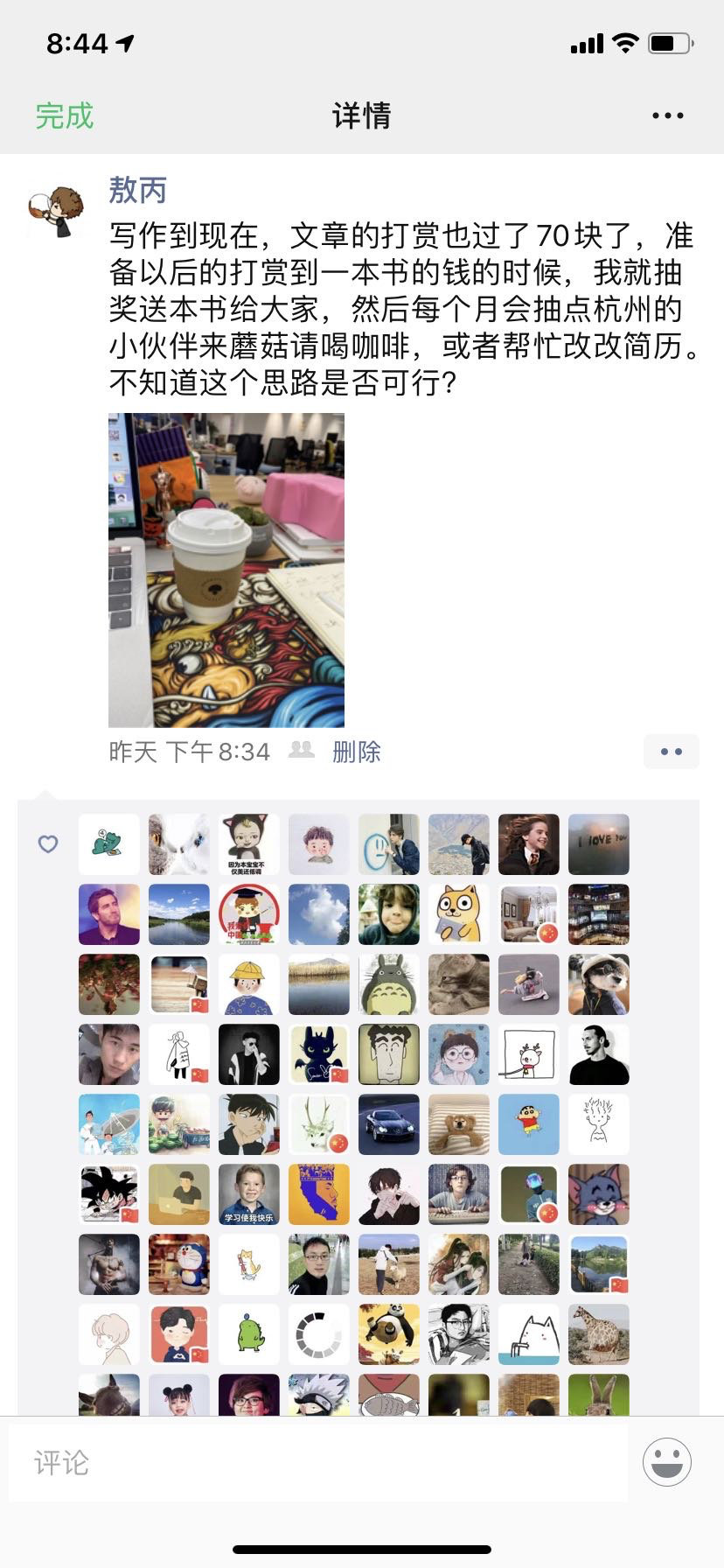Screen dimensions: 724x1568
Task: Tap the 评论 comment input field
Action: coord(318,1462)
